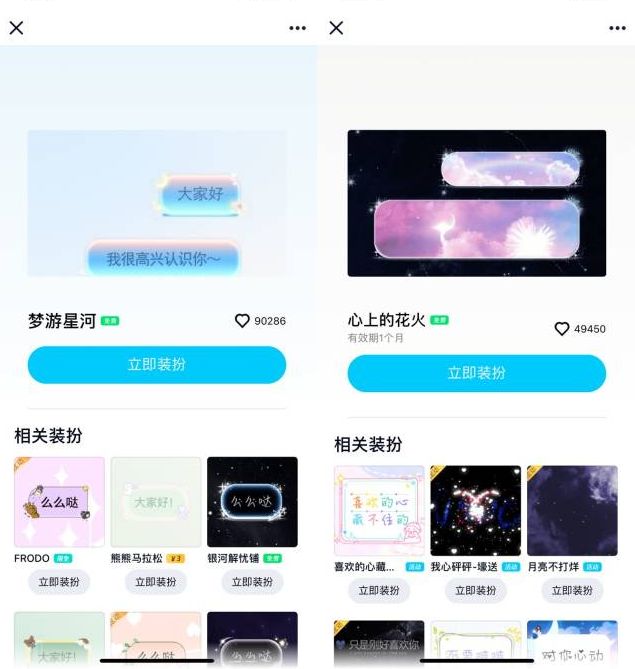Apply 心上的花火 with the big 立即装扮 button

476,373
